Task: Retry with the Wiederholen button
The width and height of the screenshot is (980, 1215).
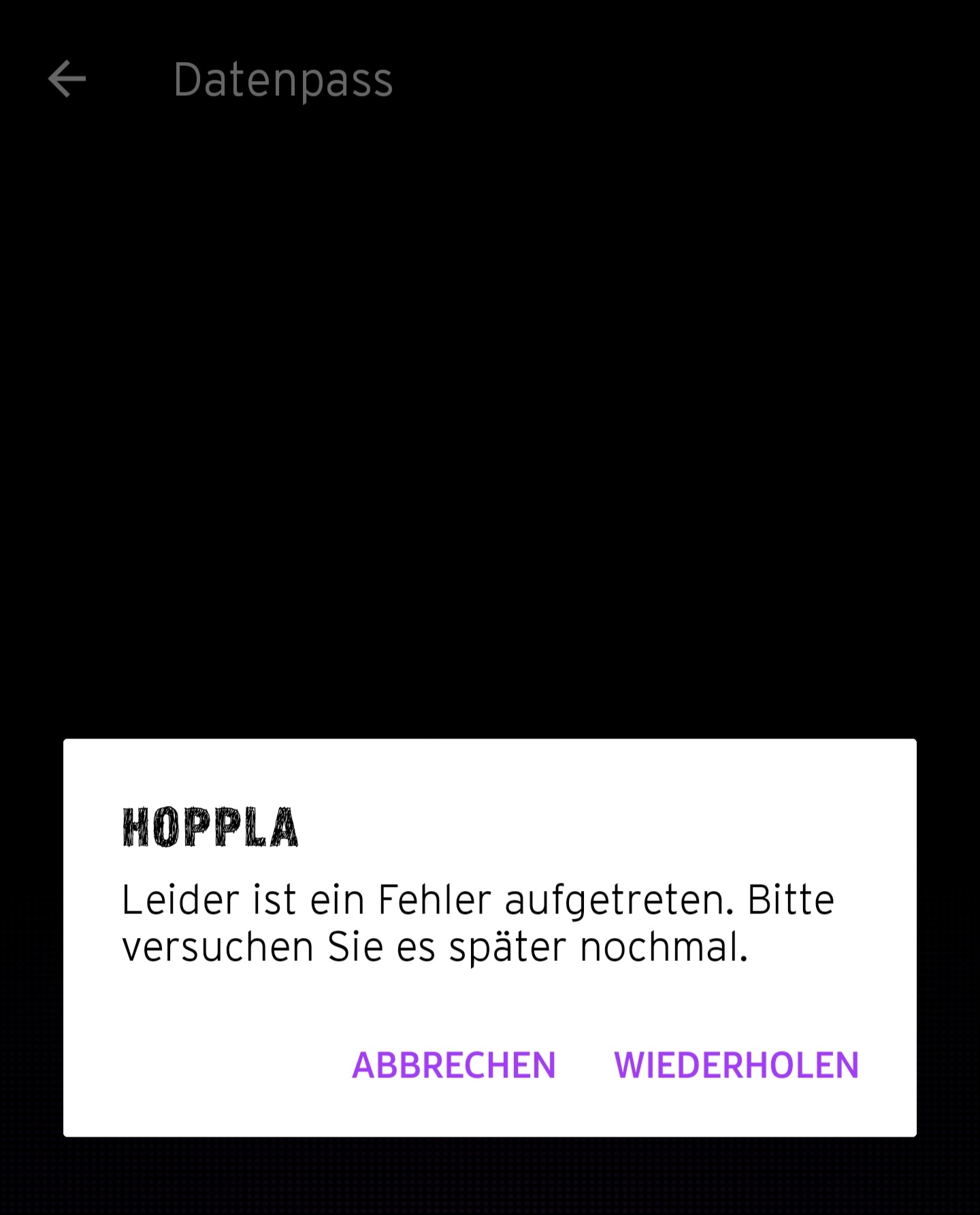Action: tap(736, 1065)
